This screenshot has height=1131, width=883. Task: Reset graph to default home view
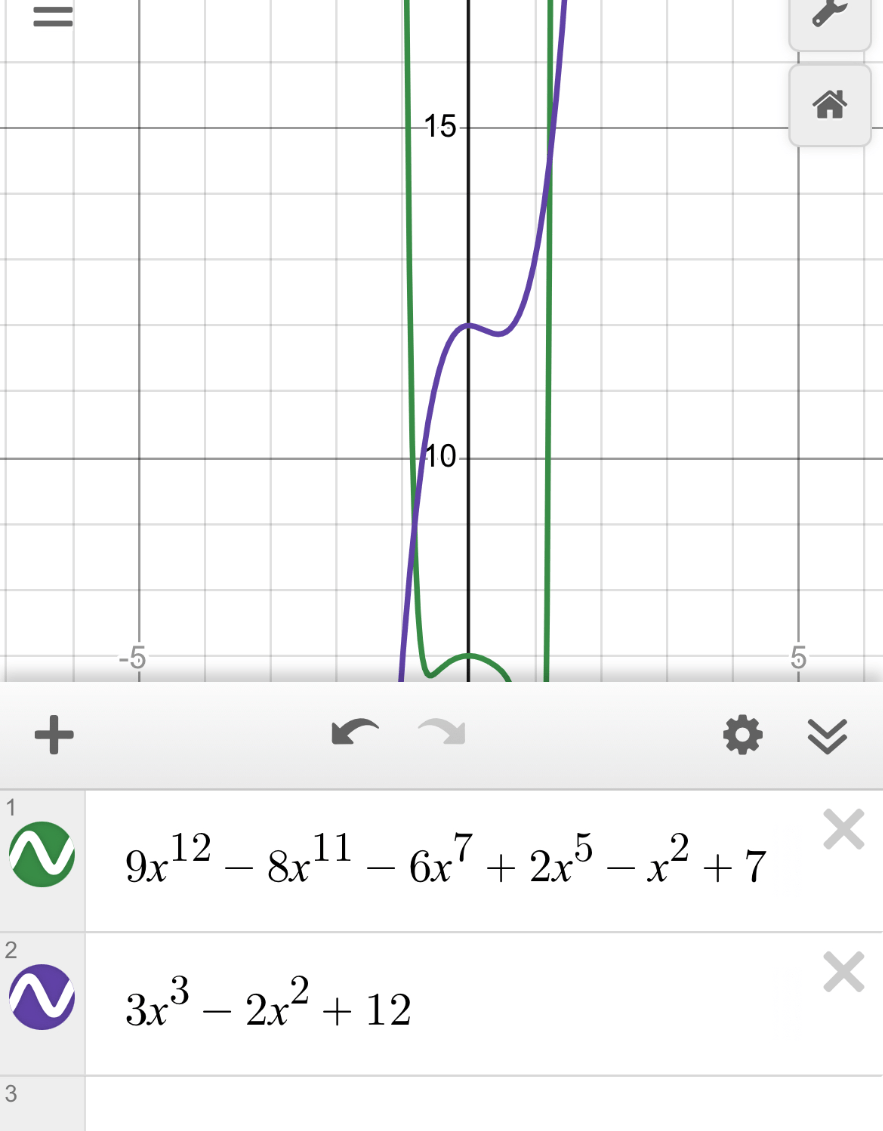830,104
